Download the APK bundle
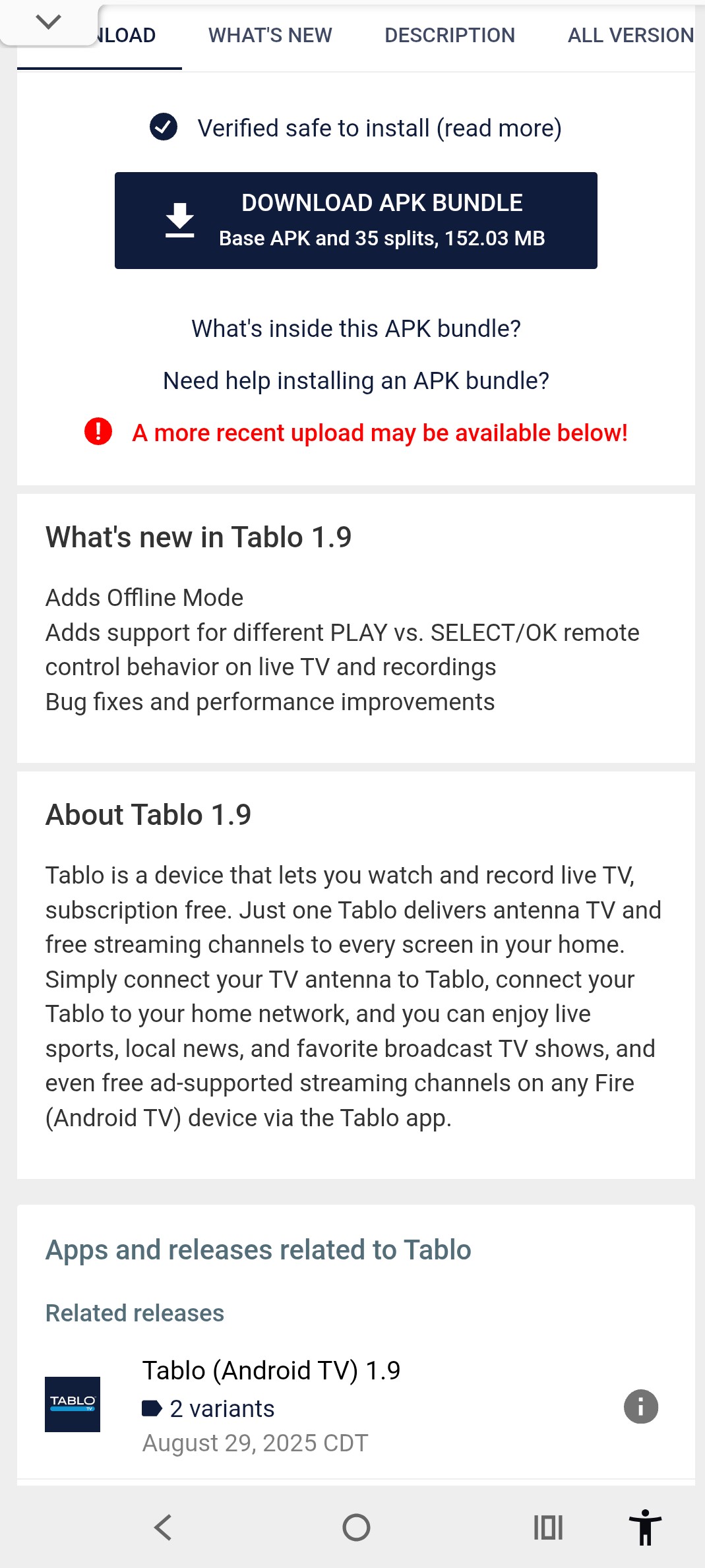The width and height of the screenshot is (705, 1568). 355,220
